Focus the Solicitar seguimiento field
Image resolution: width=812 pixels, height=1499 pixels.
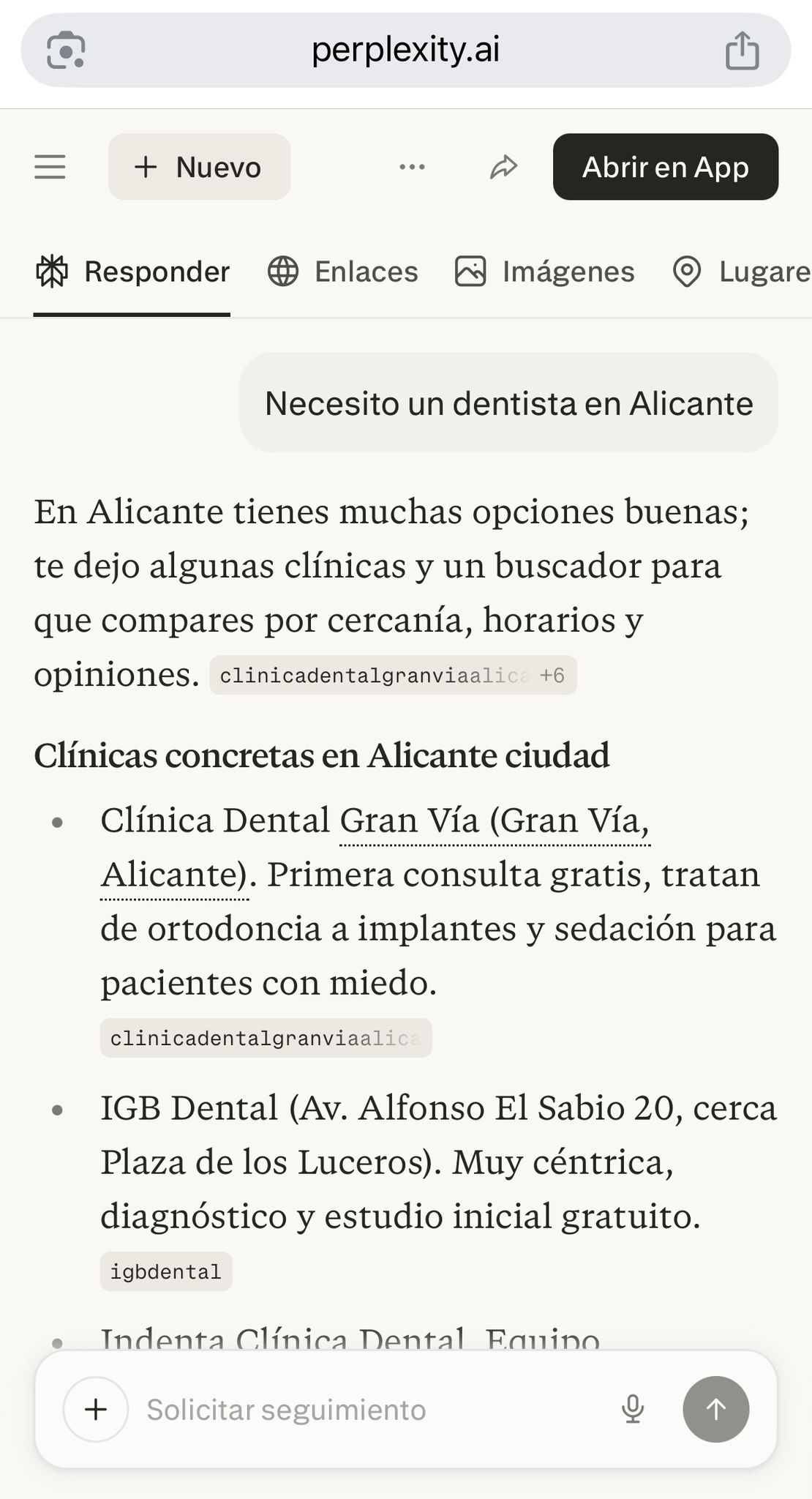click(366, 1409)
